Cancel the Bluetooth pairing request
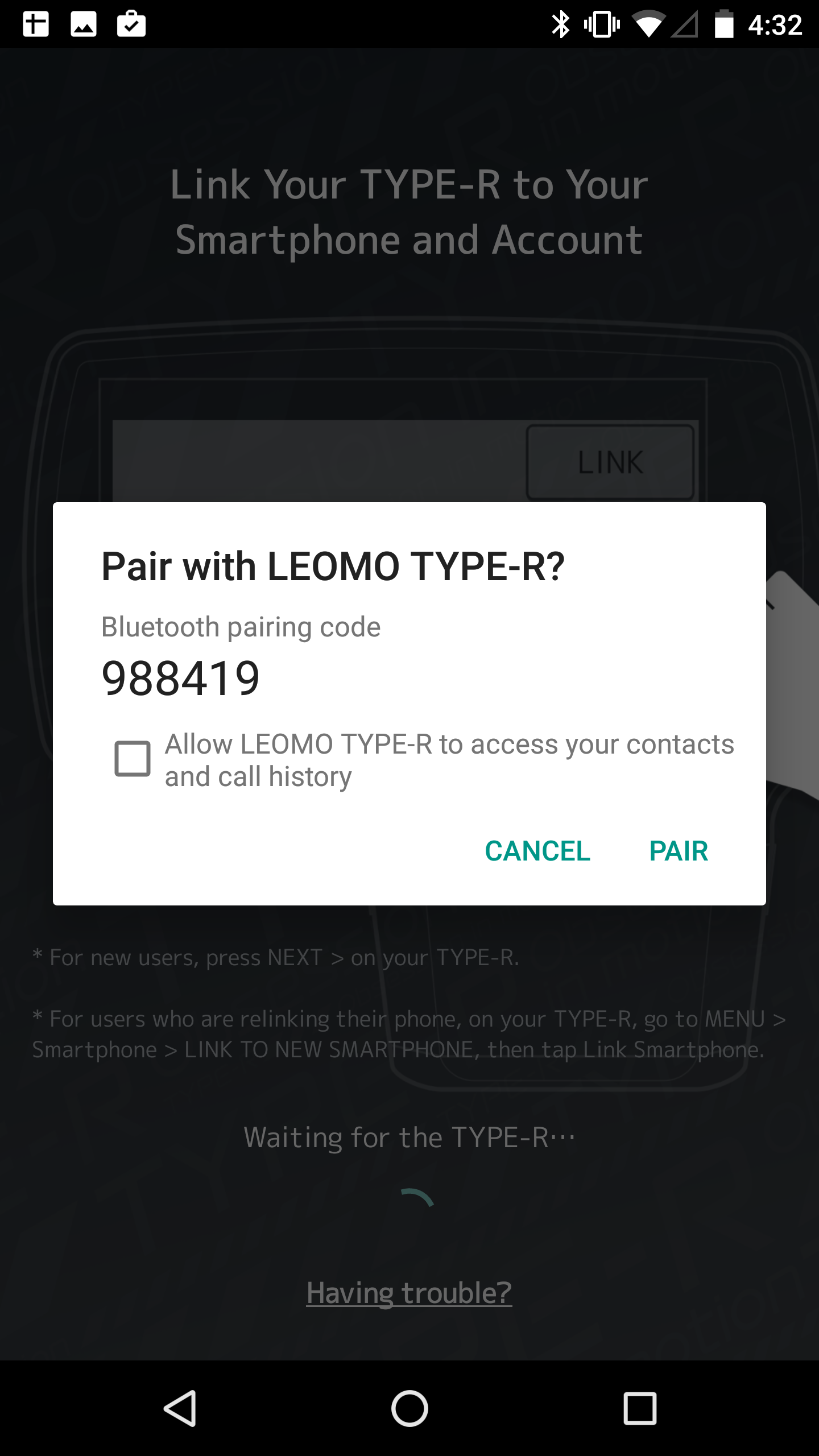819x1456 pixels. 537,851
